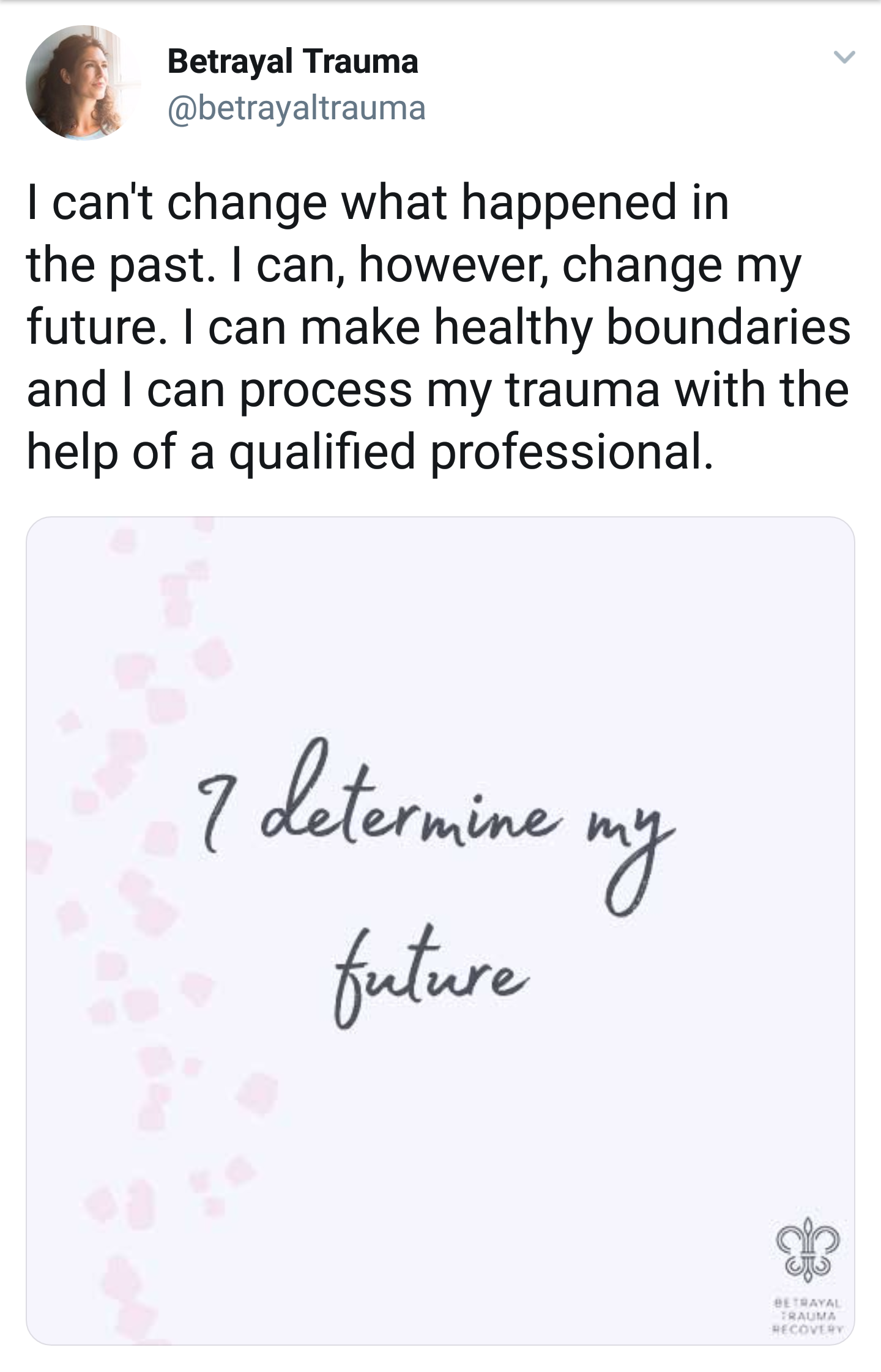Open the Betrayal Trauma account name
The height and width of the screenshot is (1372, 881).
click(292, 61)
